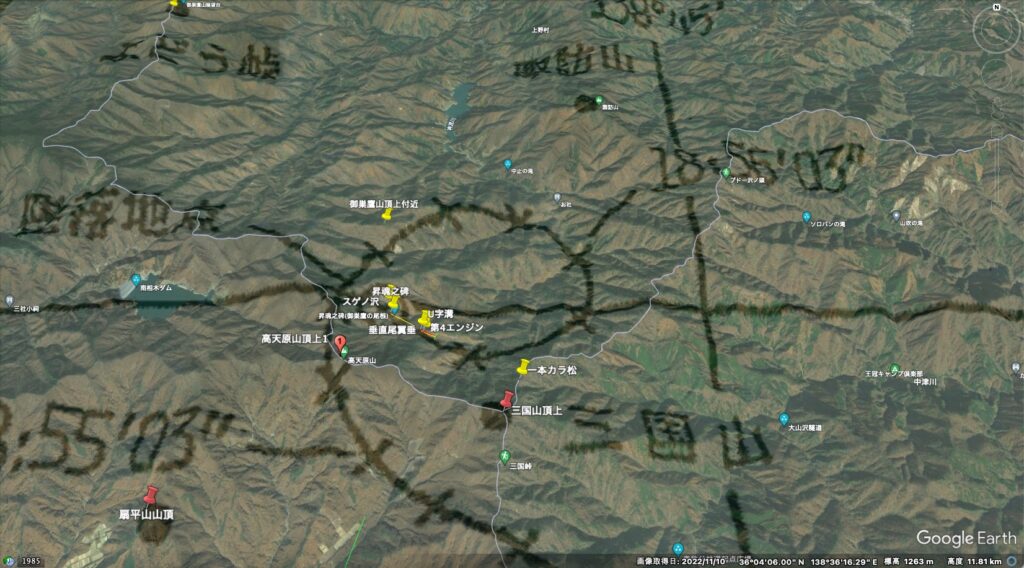Open the 昇魂之碑 yellow pin
Viewport: 1024px width, 568px height.
[393, 301]
